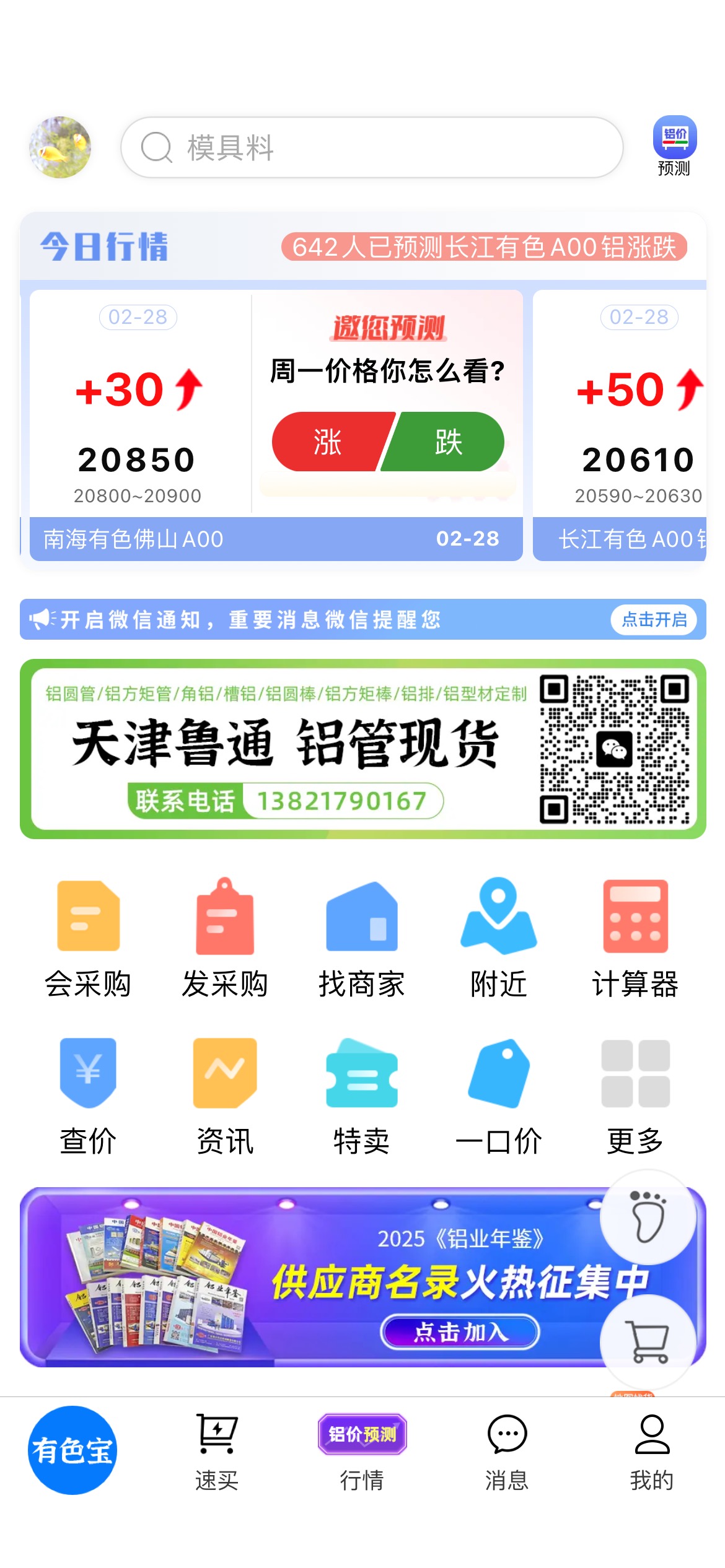The width and height of the screenshot is (725, 1568).
Task: Open the profile avatar
Action: click(60, 147)
